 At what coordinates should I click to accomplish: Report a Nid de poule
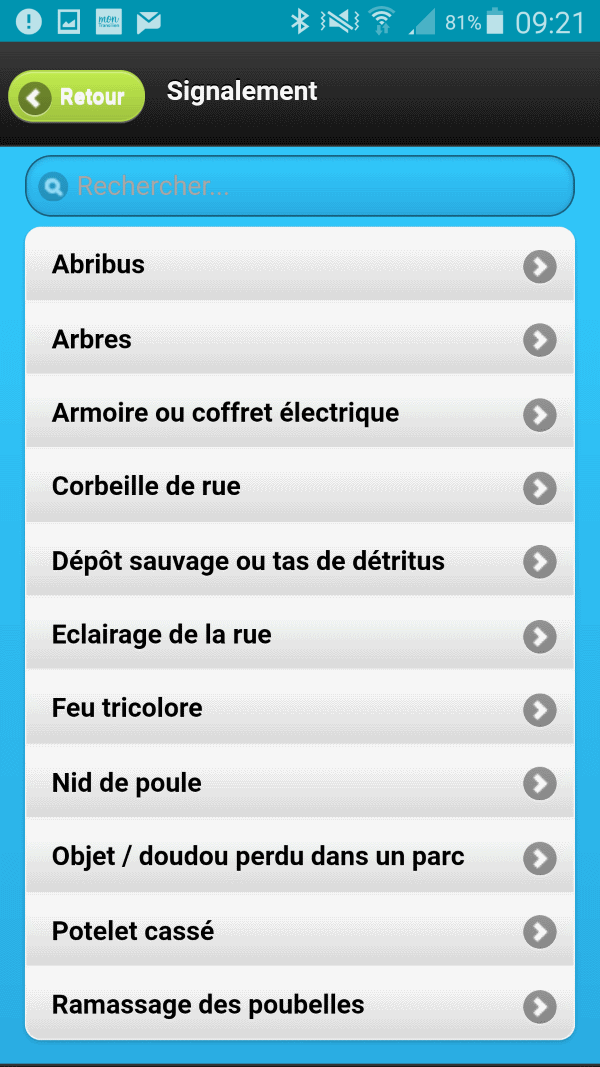click(300, 782)
